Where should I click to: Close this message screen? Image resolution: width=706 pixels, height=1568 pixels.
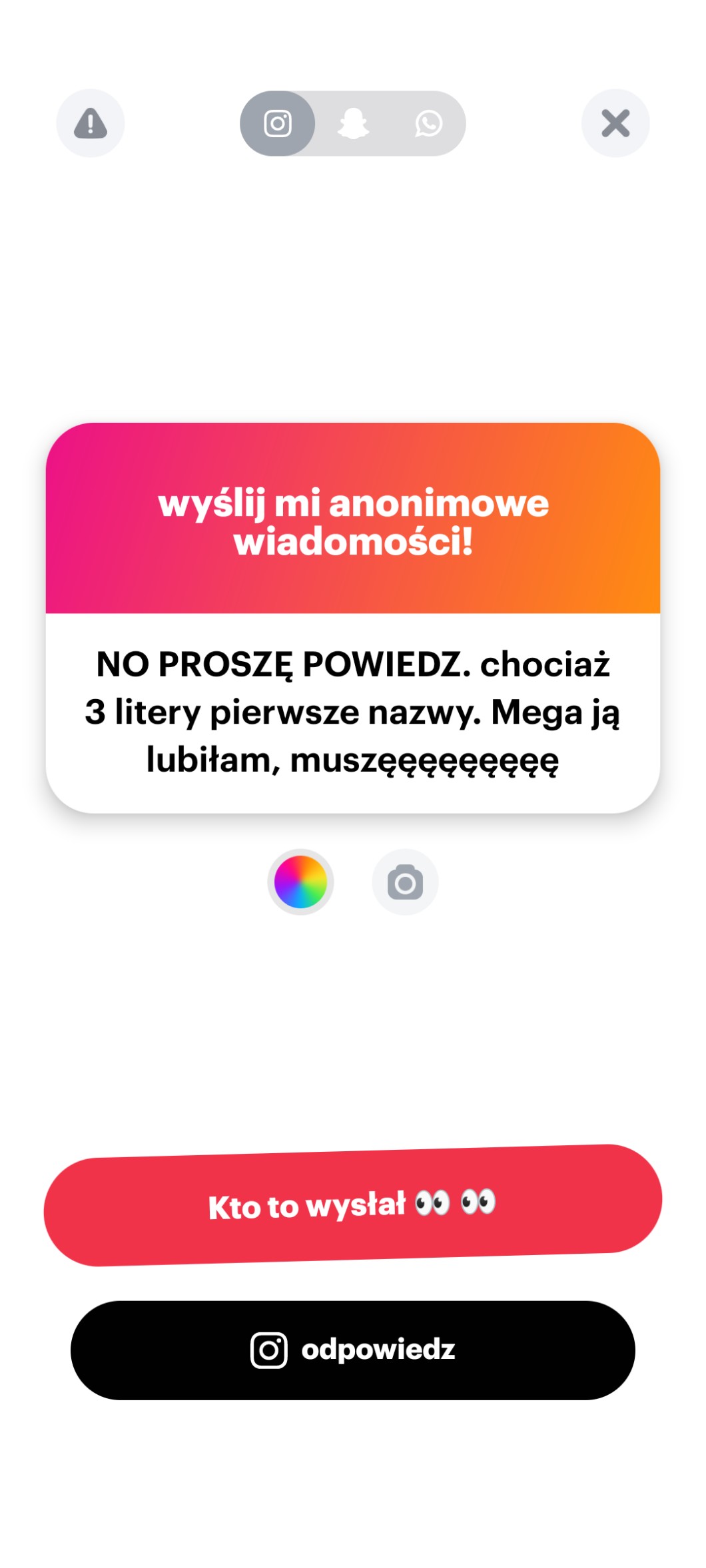tap(615, 123)
